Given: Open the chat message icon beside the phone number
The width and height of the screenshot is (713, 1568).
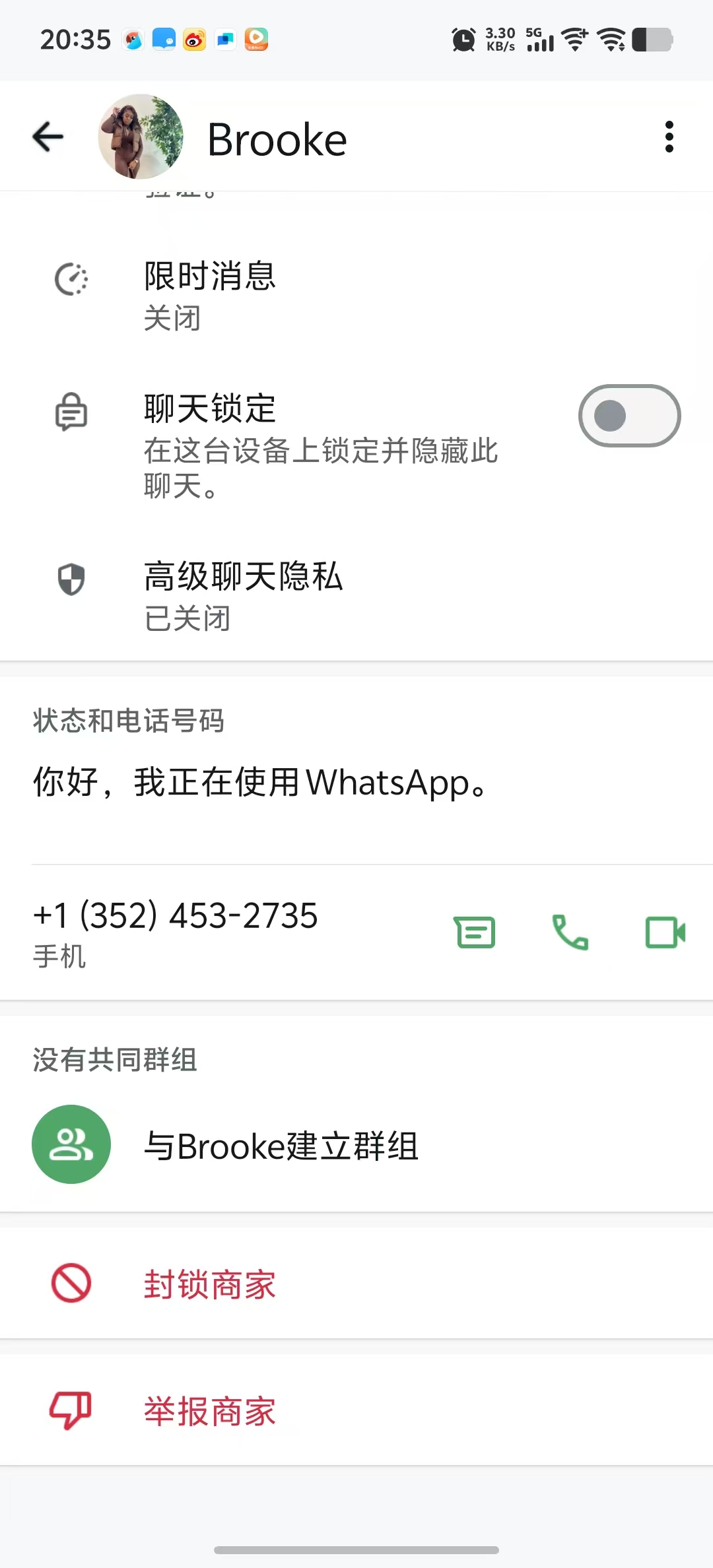Looking at the screenshot, I should pos(475,932).
